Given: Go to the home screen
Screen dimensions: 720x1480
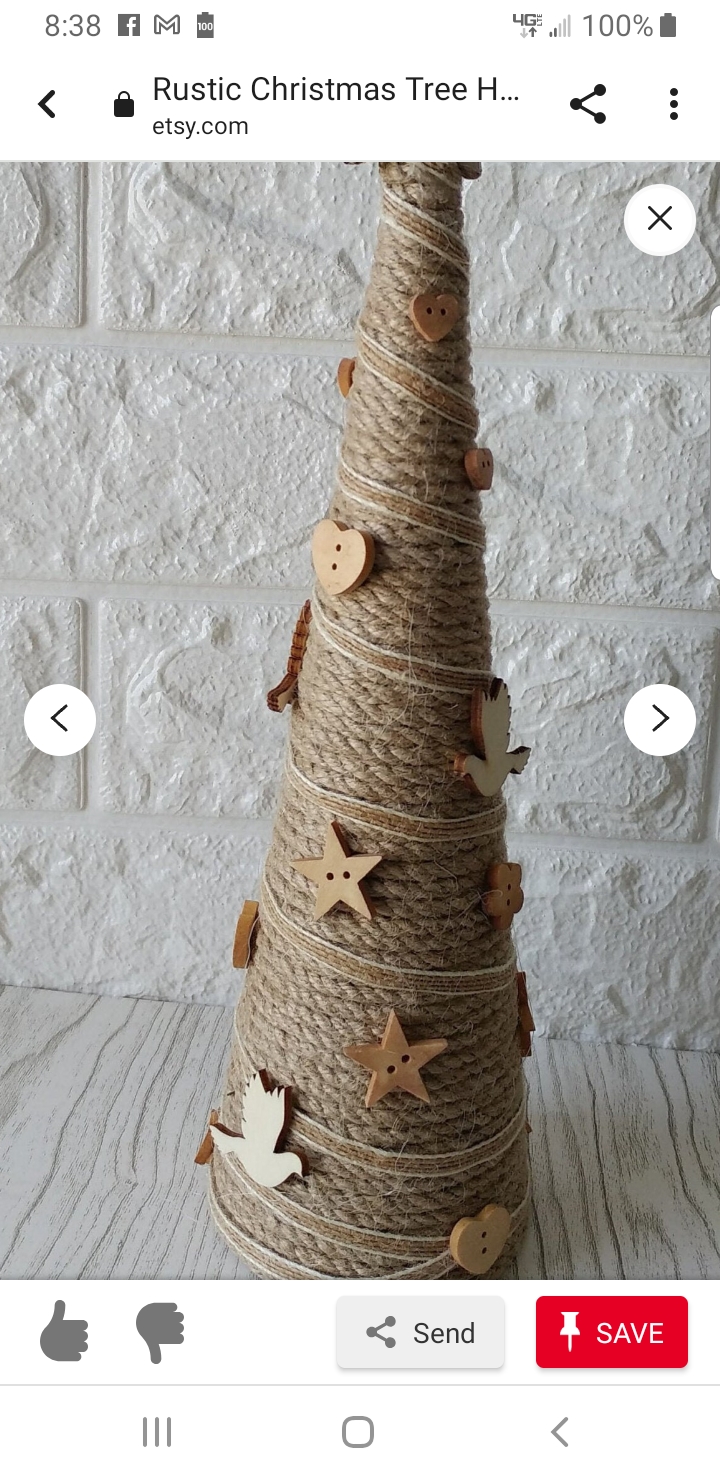Looking at the screenshot, I should click(x=358, y=1432).
